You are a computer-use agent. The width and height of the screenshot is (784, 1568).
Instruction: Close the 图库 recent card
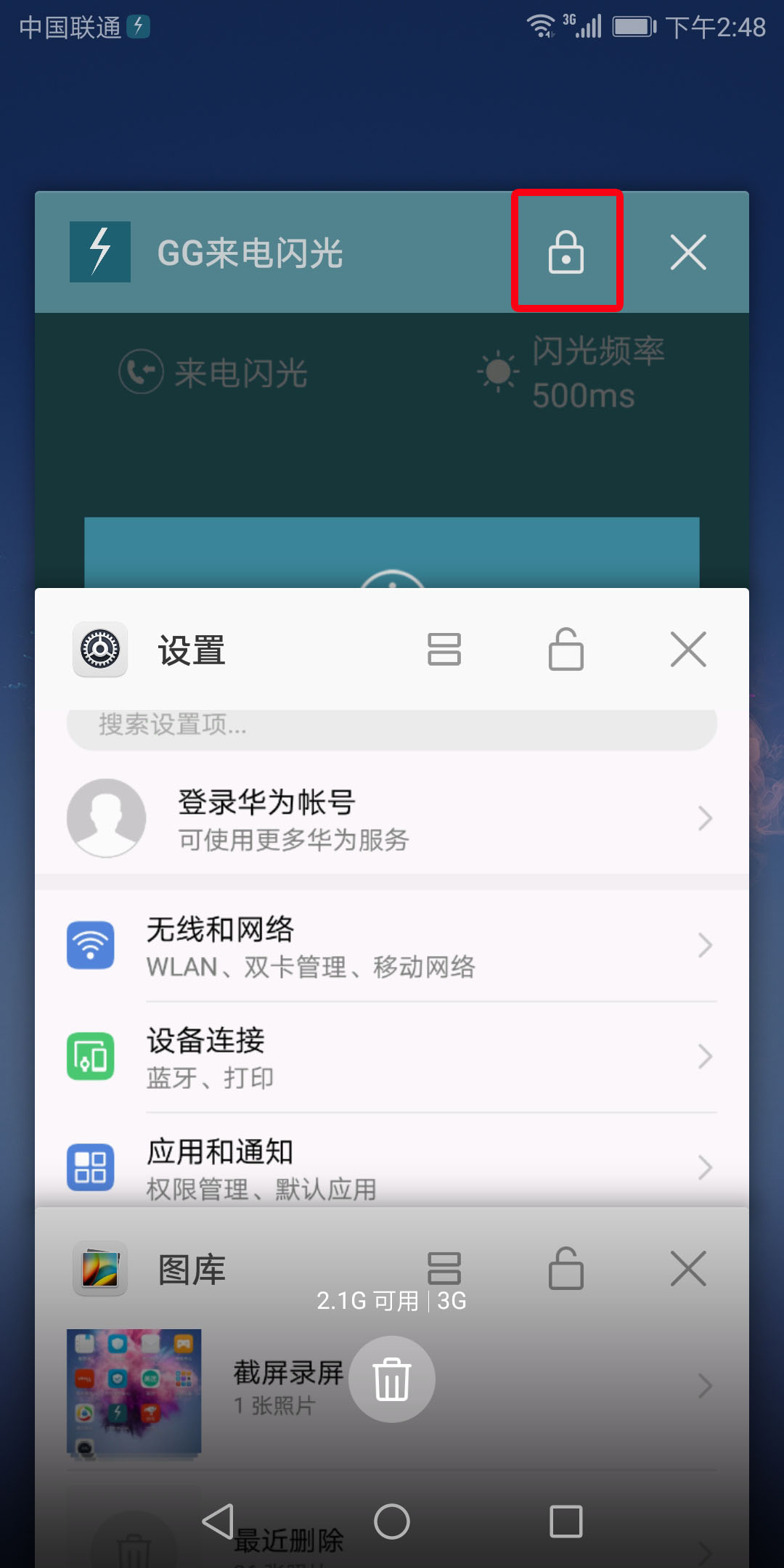click(688, 1268)
